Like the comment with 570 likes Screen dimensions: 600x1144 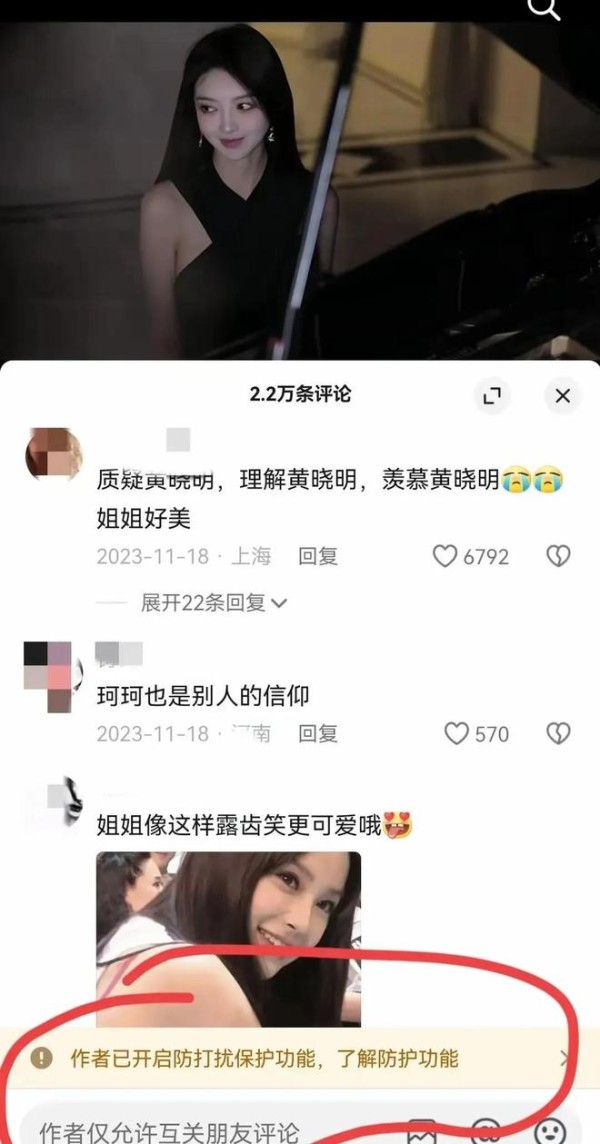pos(456,733)
